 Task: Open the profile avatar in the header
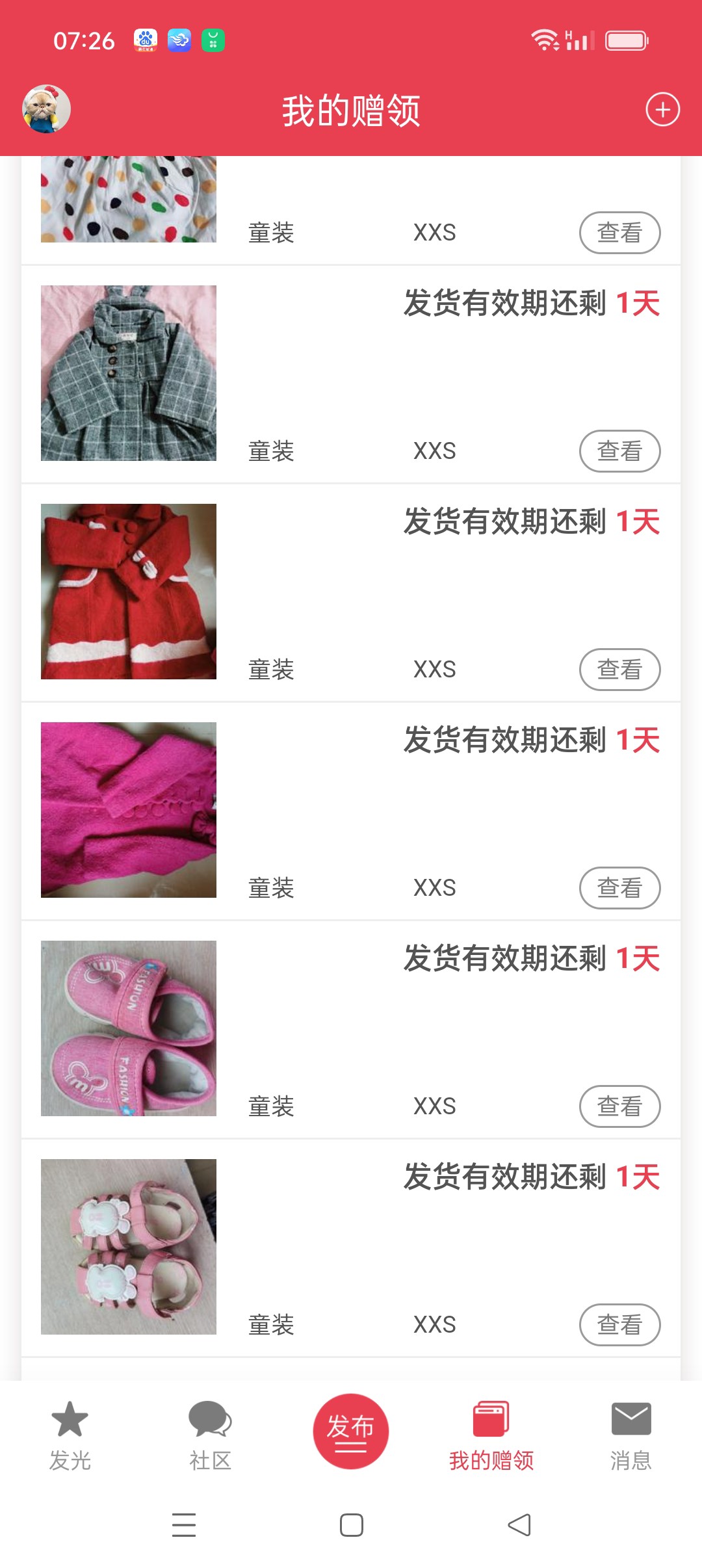(x=47, y=109)
